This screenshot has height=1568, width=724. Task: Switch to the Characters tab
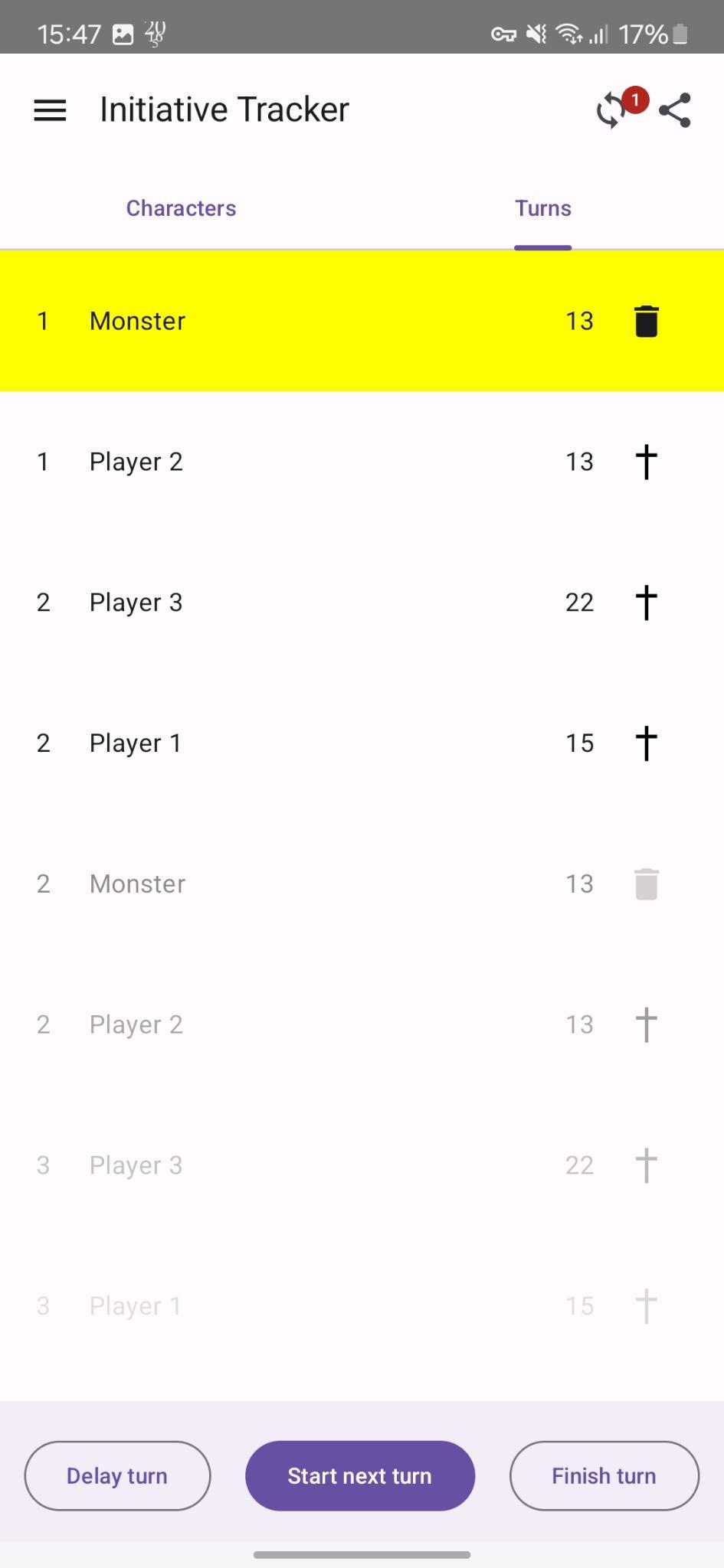[181, 208]
